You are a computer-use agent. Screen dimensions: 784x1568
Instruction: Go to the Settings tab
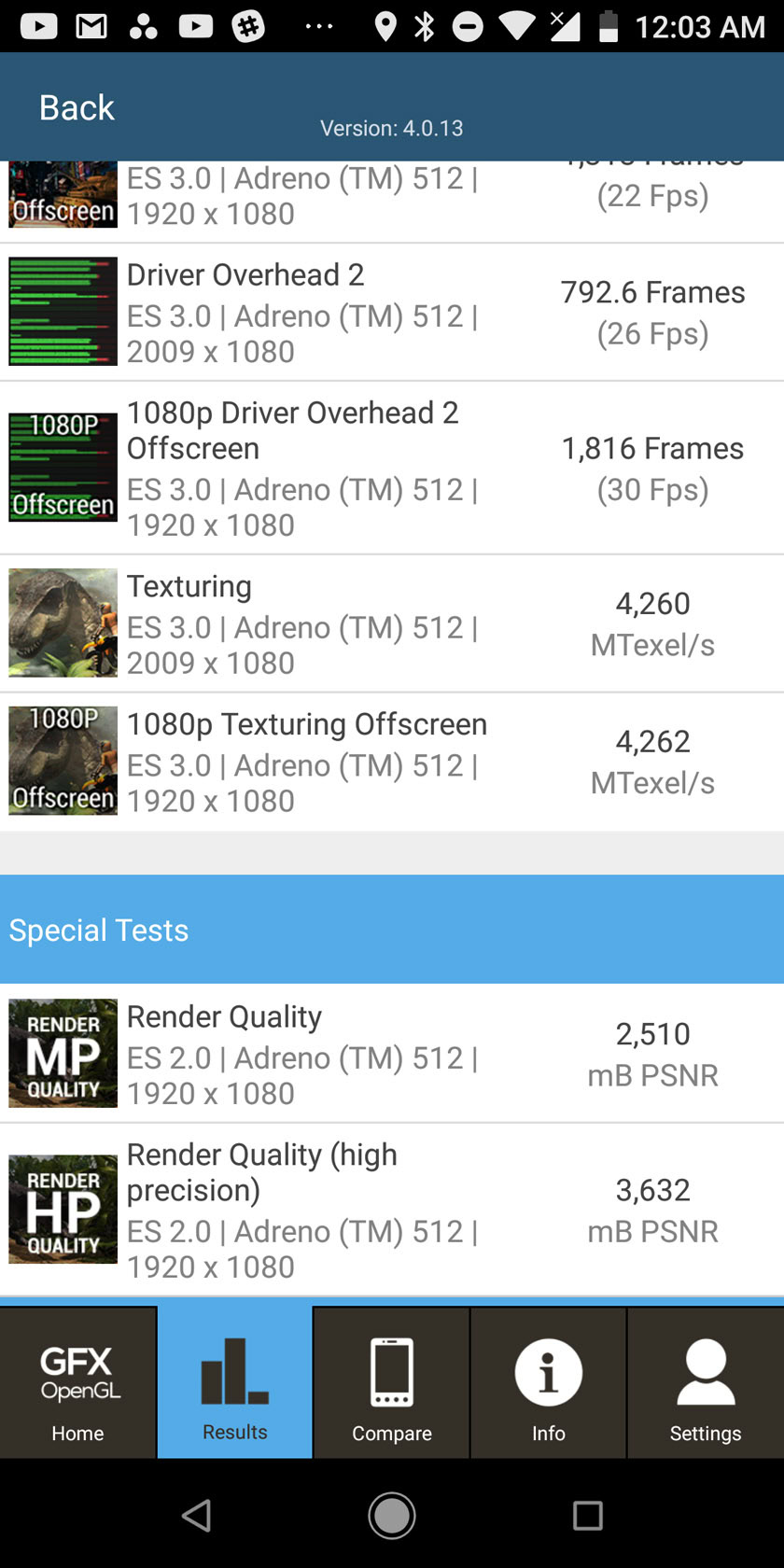click(x=706, y=1383)
